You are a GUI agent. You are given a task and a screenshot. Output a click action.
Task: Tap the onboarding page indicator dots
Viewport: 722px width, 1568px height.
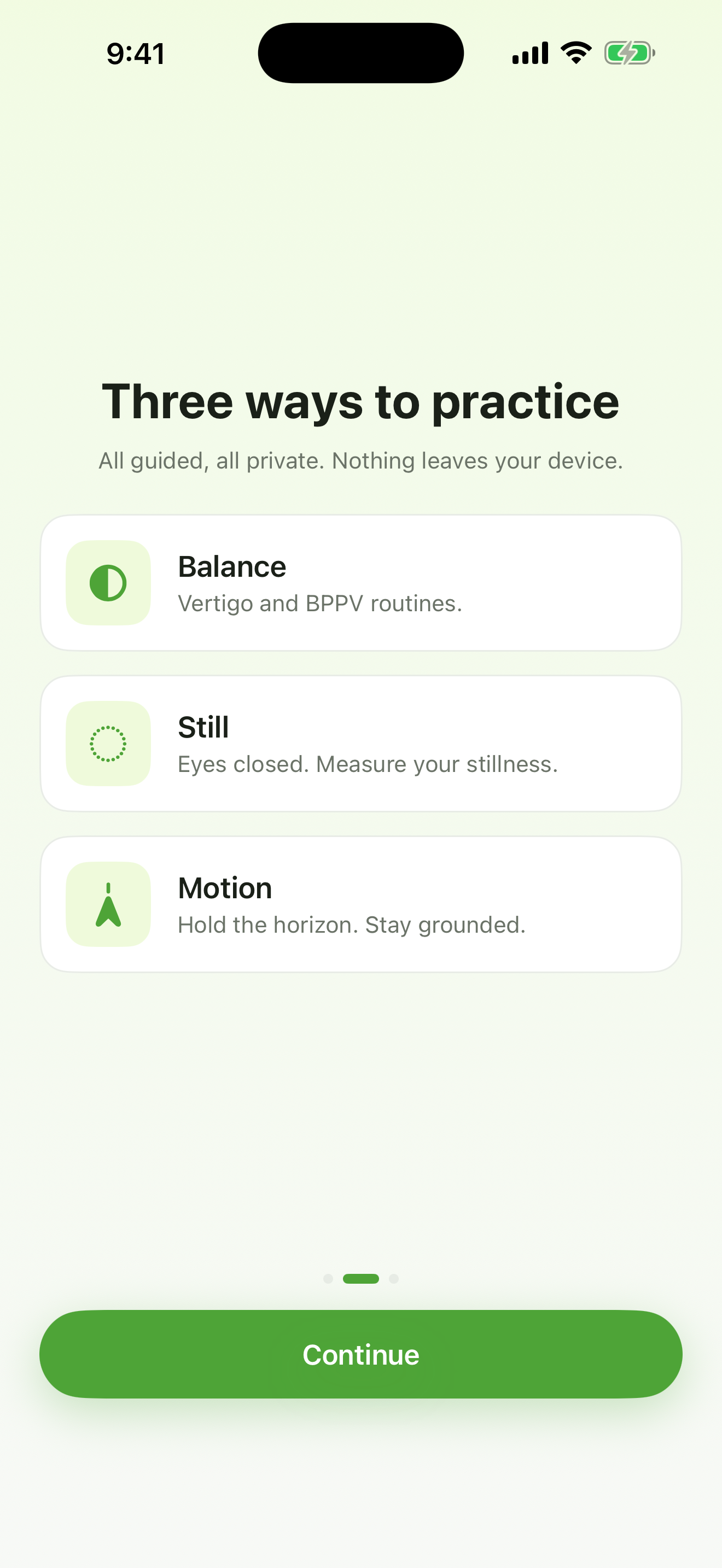point(360,1278)
